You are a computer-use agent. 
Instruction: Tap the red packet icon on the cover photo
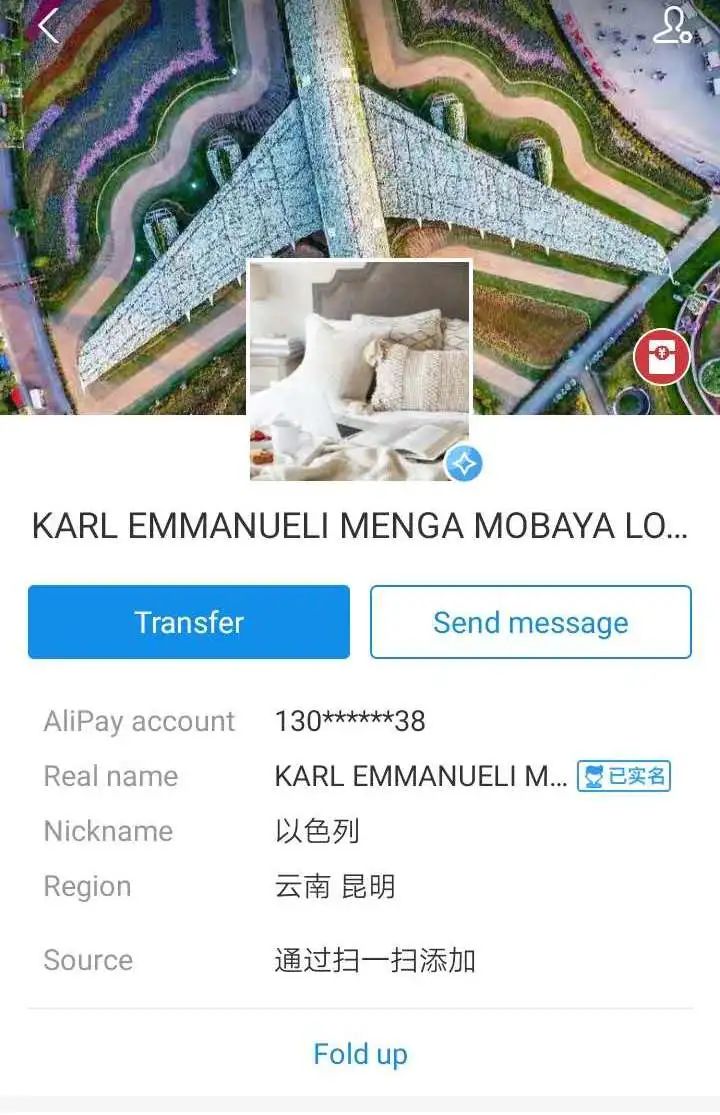(662, 357)
